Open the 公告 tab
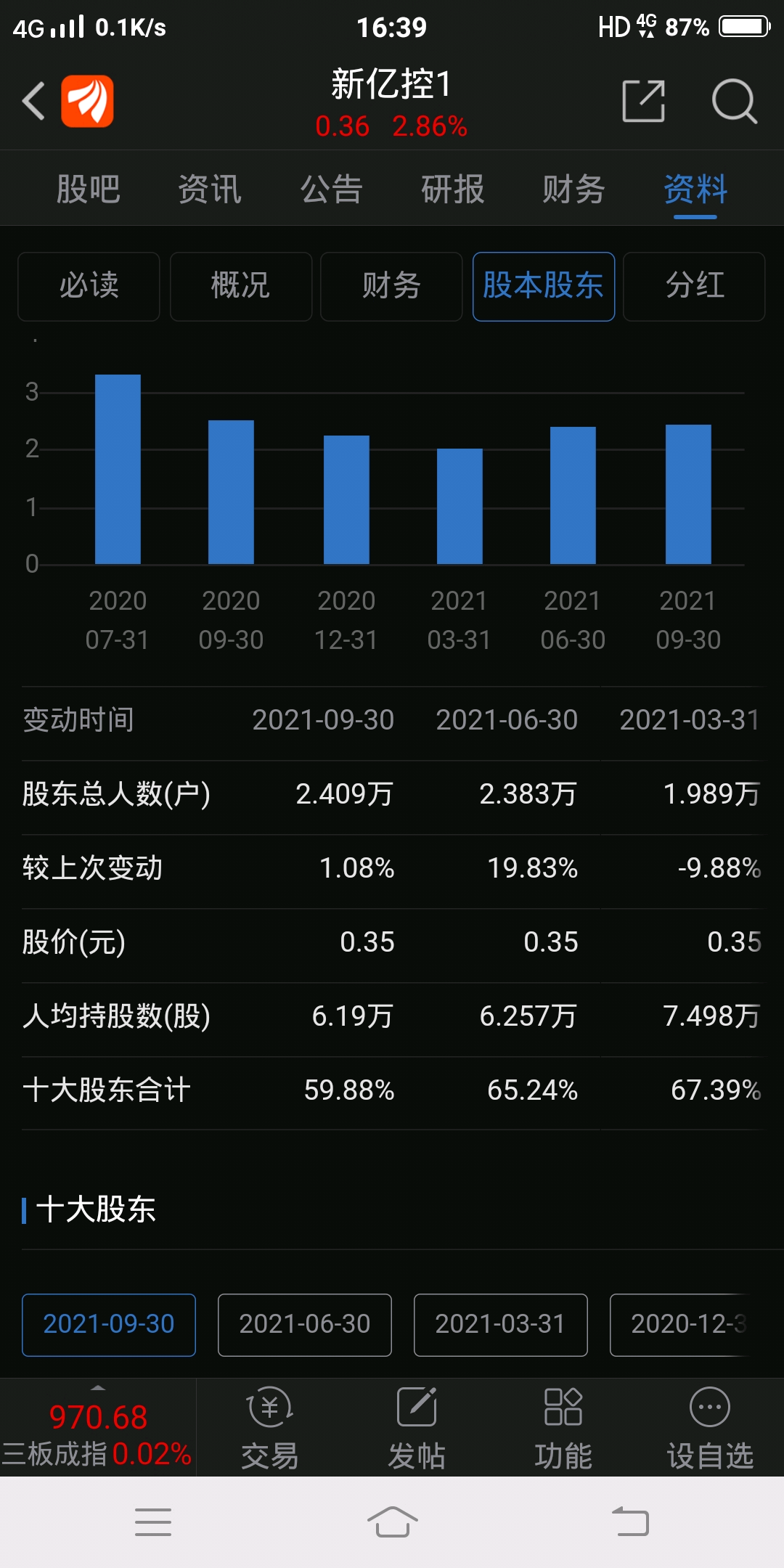The height and width of the screenshot is (1568, 784). (332, 189)
